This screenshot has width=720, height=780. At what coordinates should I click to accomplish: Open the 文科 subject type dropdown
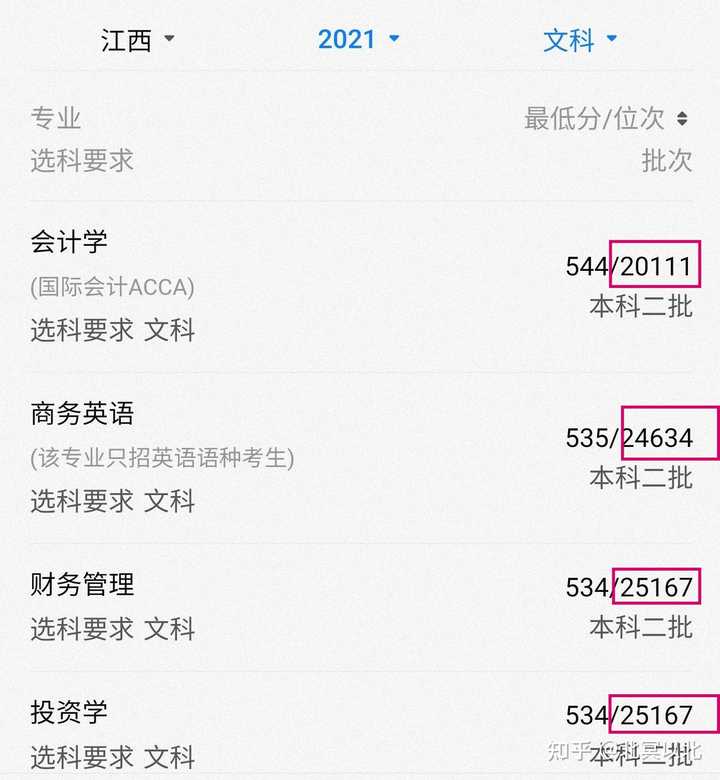[580, 40]
